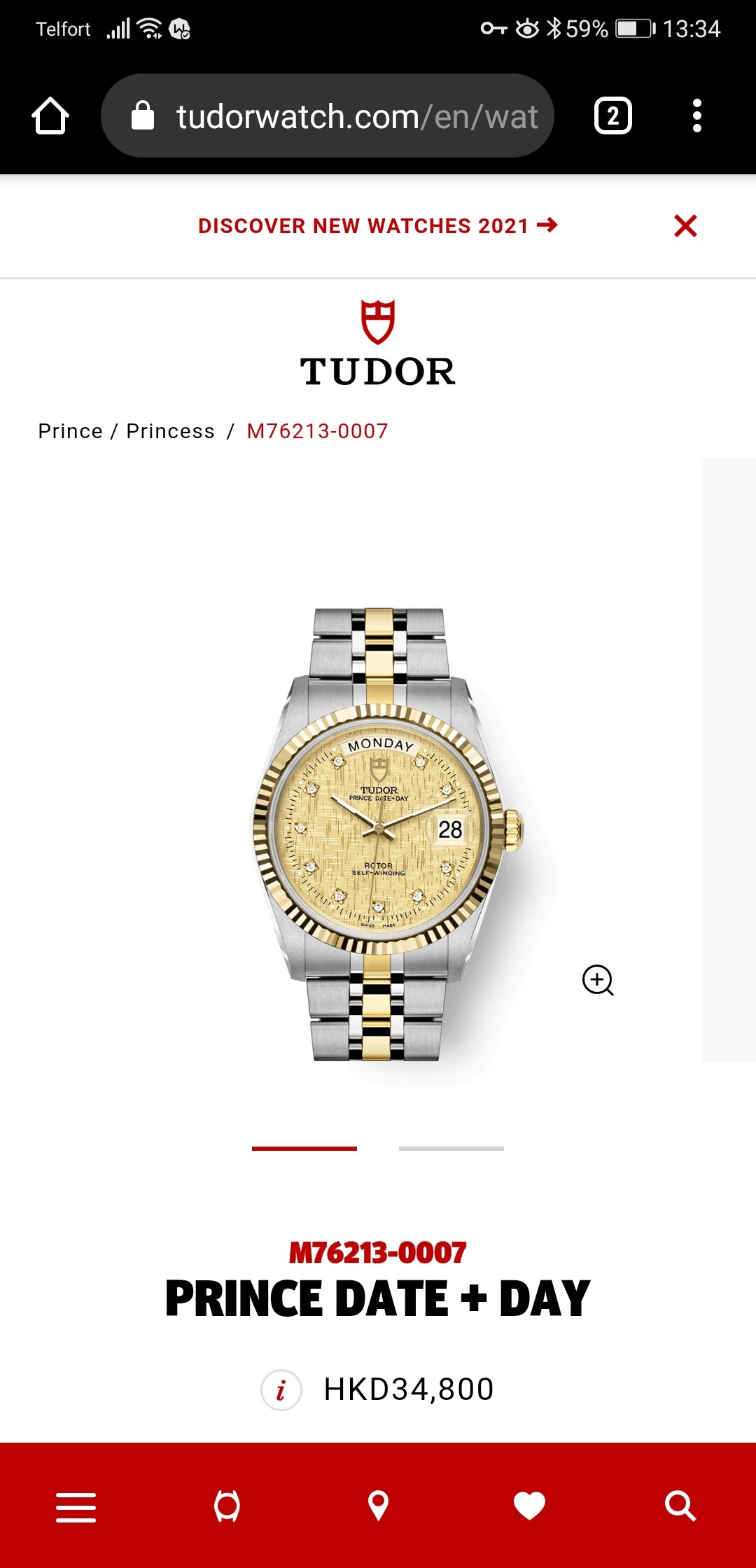The height and width of the screenshot is (1568, 756).
Task: Open the site search
Action: click(680, 1506)
